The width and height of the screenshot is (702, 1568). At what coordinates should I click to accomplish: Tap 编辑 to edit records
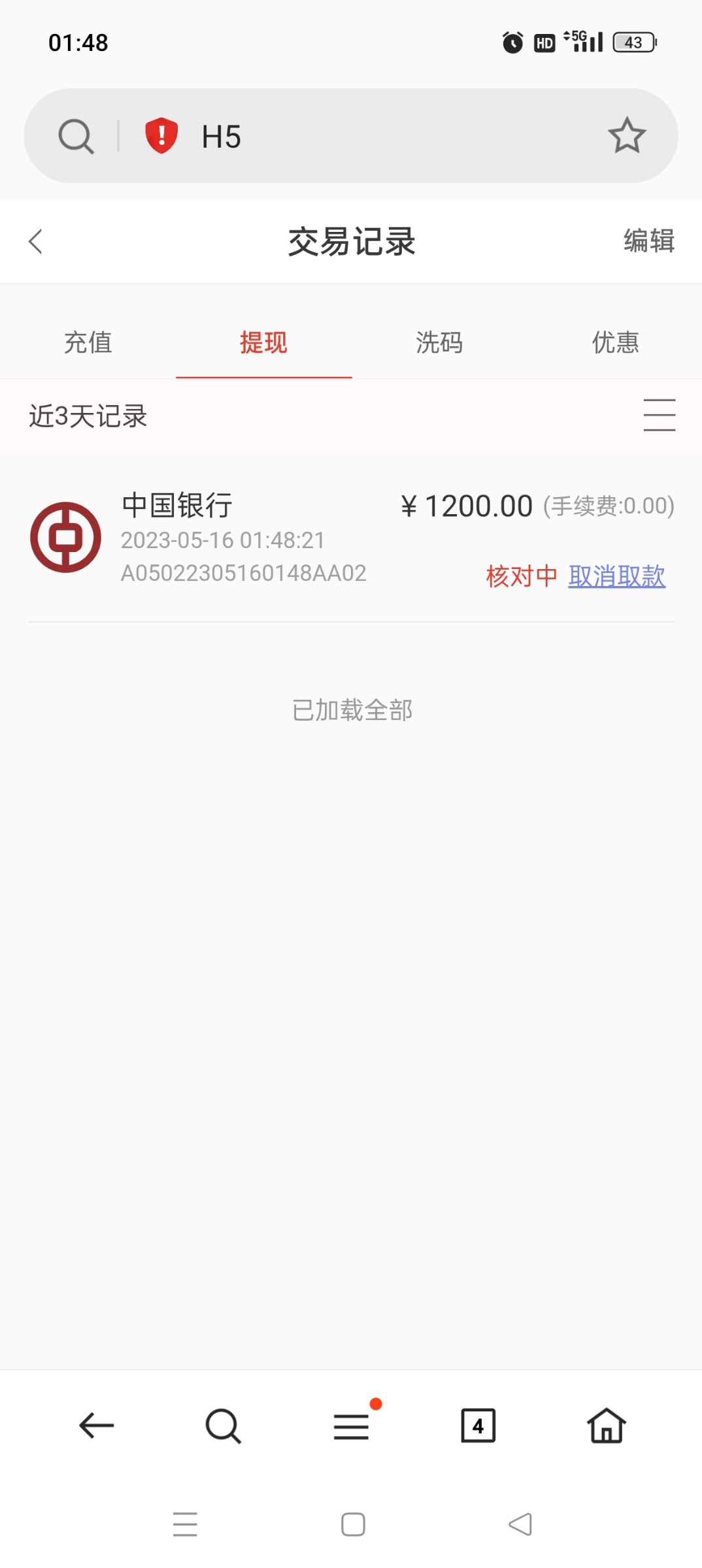(648, 241)
